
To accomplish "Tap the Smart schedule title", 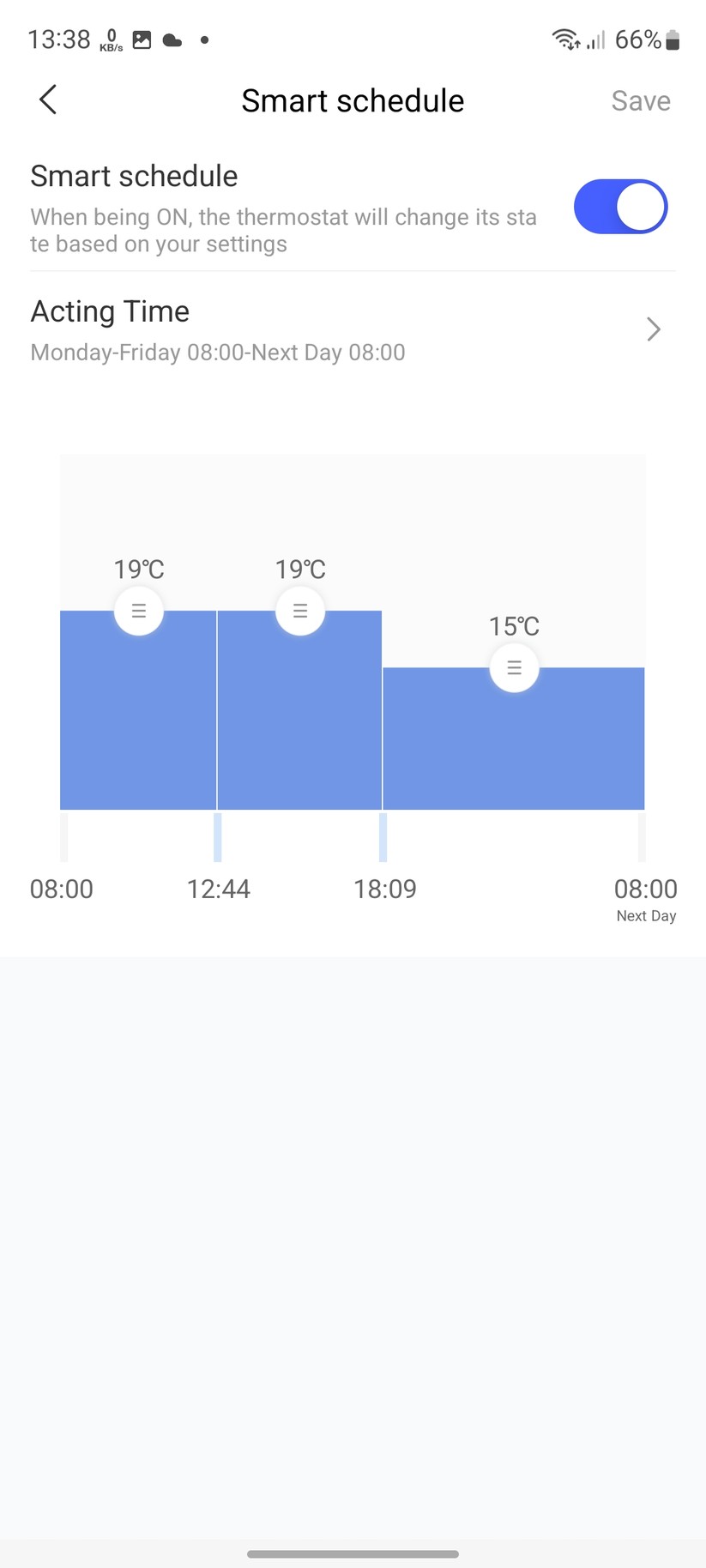I will tap(352, 100).
